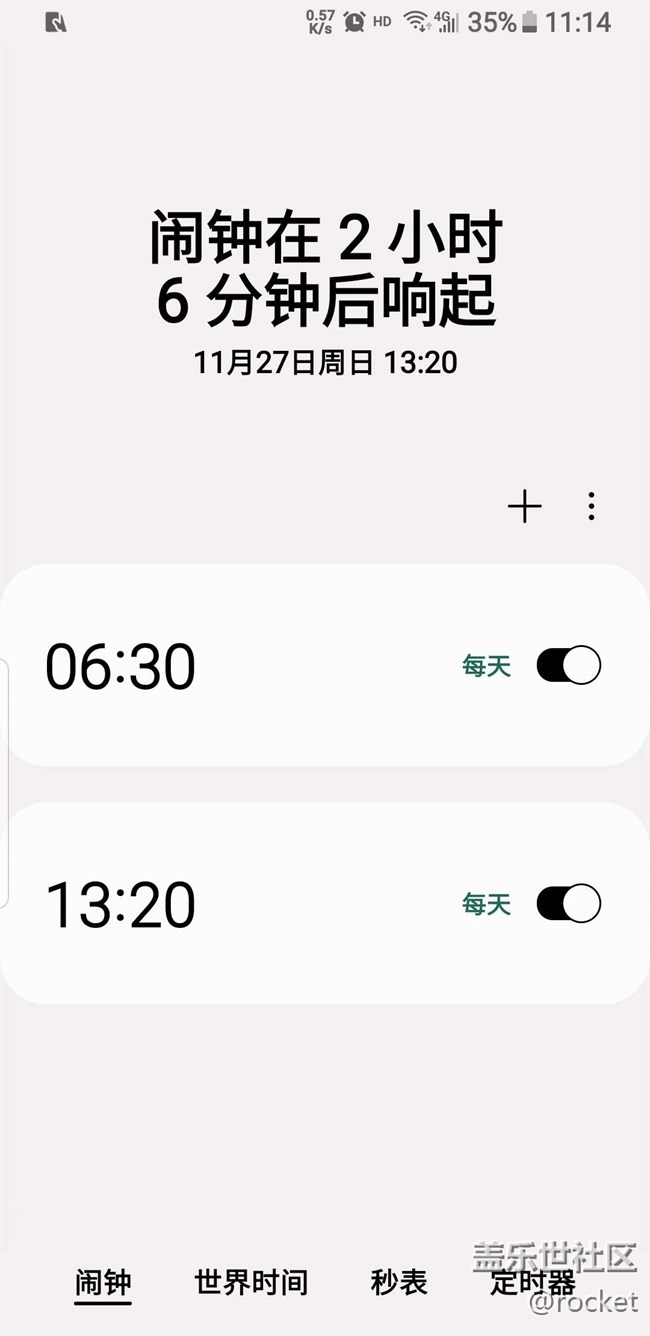This screenshot has width=650, height=1336.
Task: Turn off the 06:30 alarm
Action: coord(568,666)
